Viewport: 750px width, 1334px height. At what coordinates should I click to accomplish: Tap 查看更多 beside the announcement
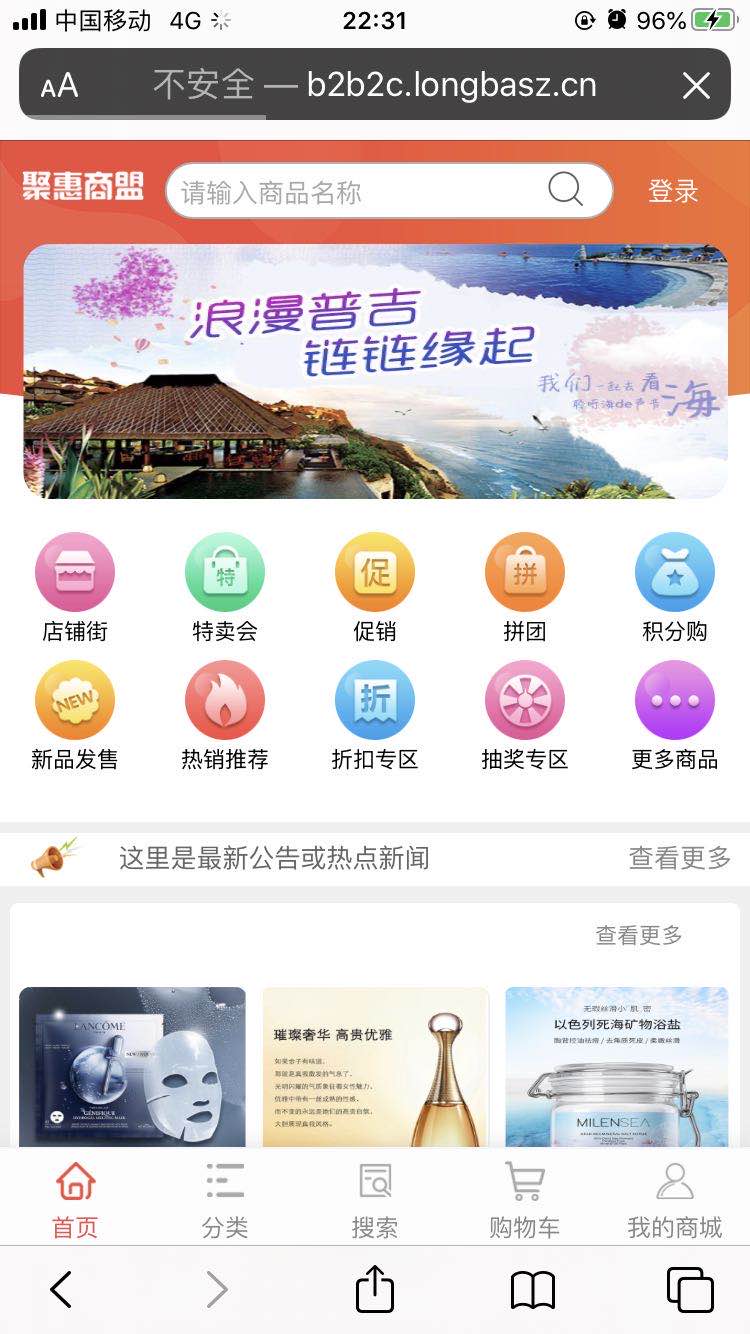(679, 857)
